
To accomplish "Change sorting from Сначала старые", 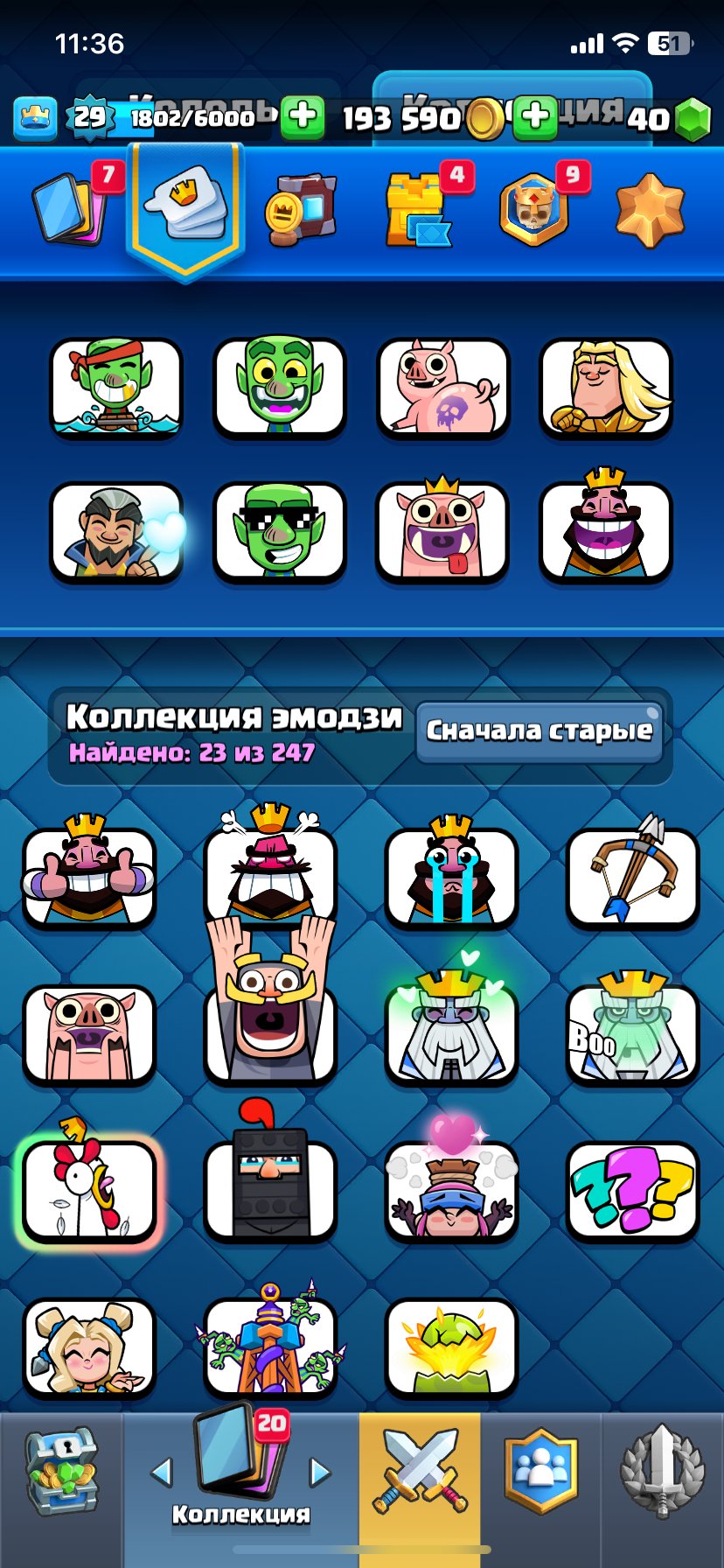I will pyautogui.click(x=539, y=731).
